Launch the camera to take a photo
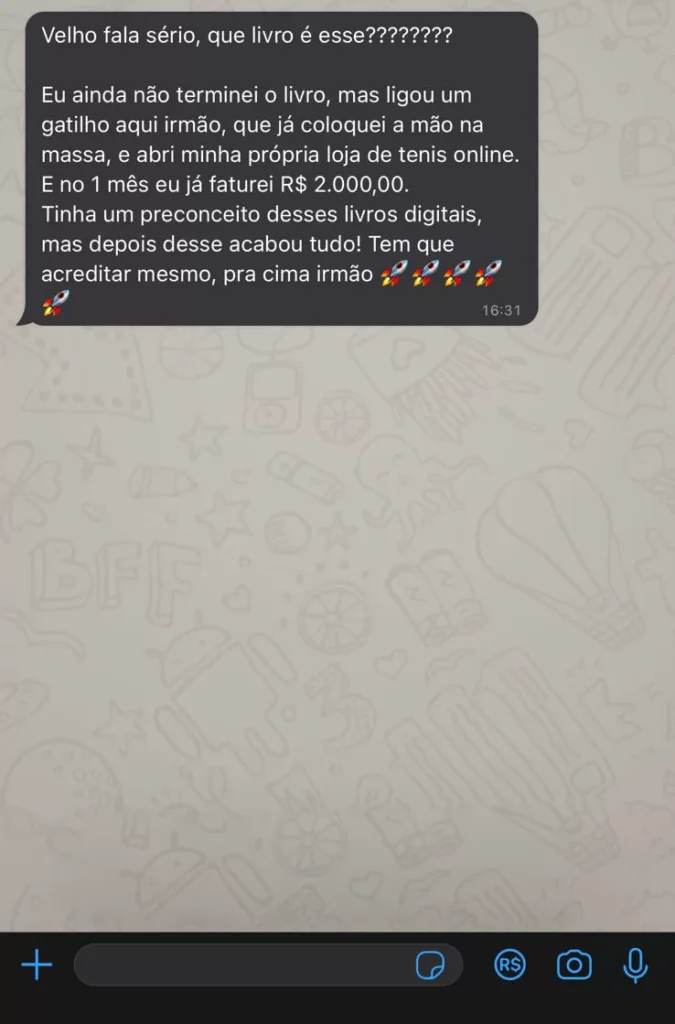675x1024 pixels. click(x=574, y=965)
